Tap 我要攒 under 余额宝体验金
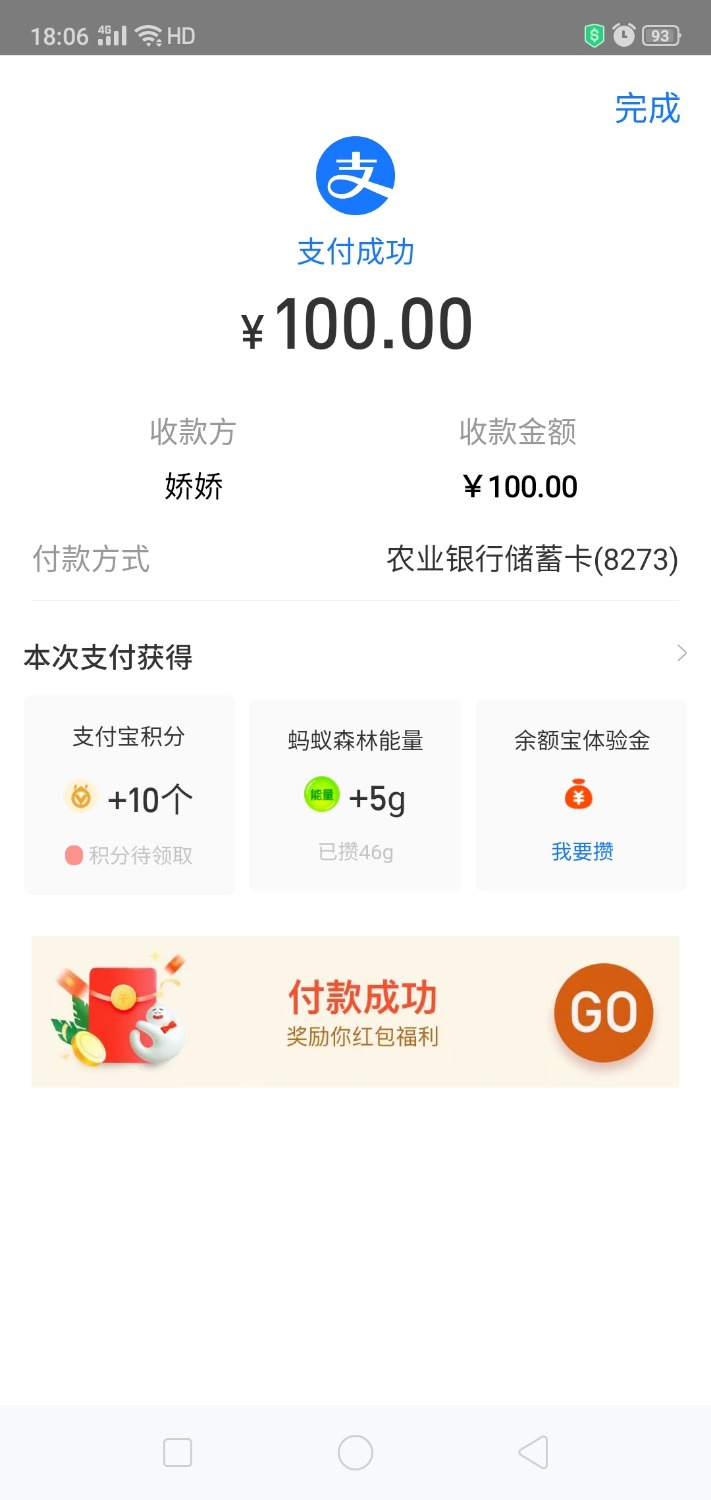The width and height of the screenshot is (711, 1500). [582, 852]
